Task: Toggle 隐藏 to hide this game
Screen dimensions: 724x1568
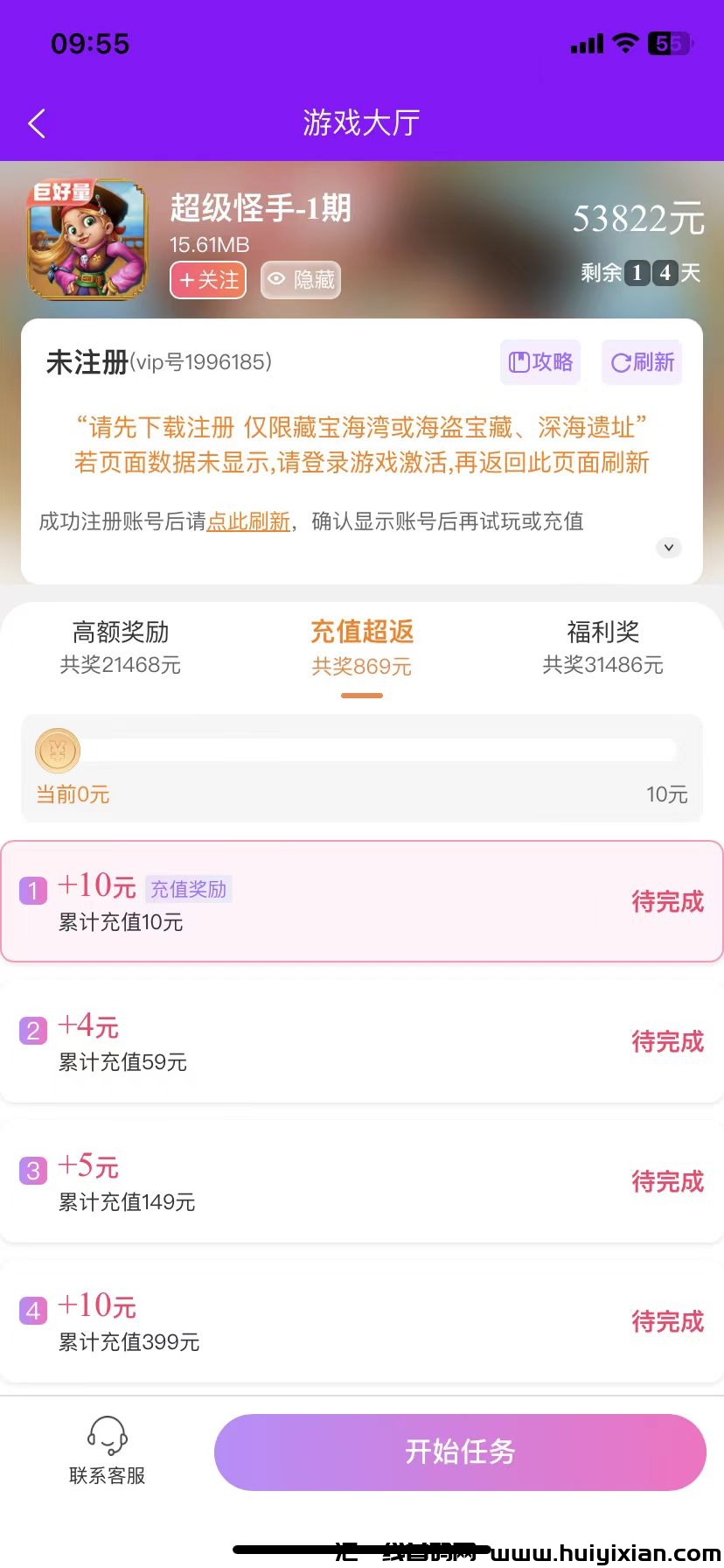Action: 300,280
